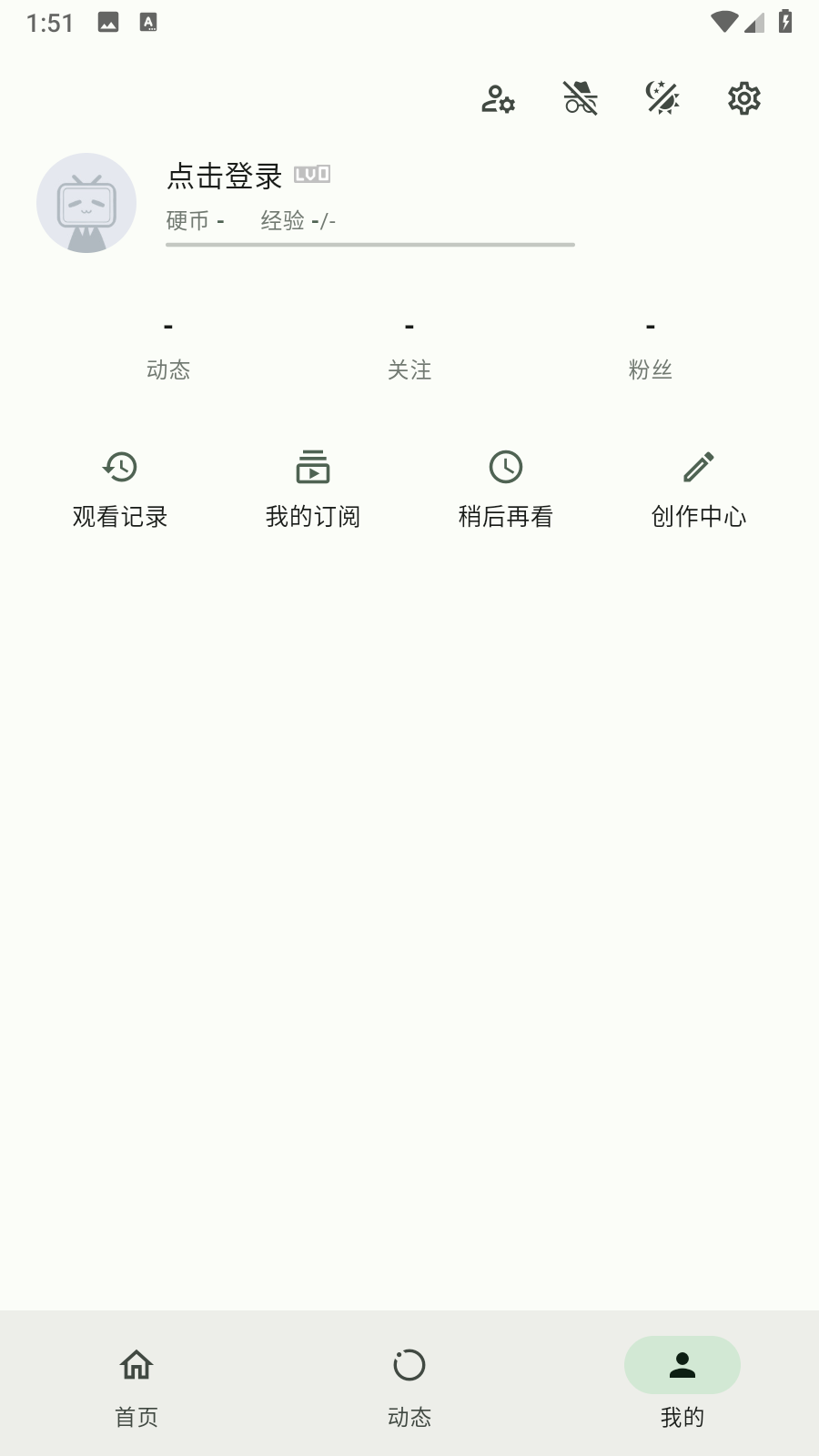Open the account management icon

tap(498, 98)
